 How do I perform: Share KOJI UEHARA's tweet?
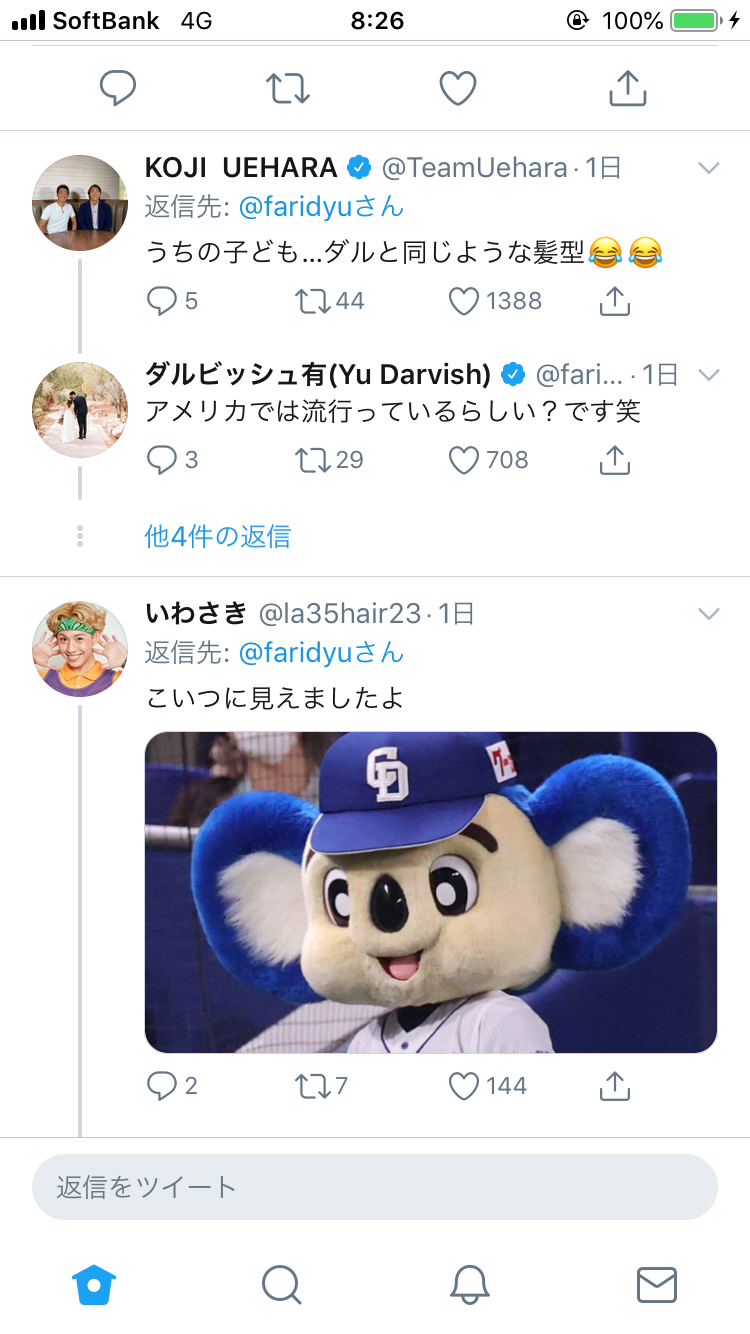point(614,301)
